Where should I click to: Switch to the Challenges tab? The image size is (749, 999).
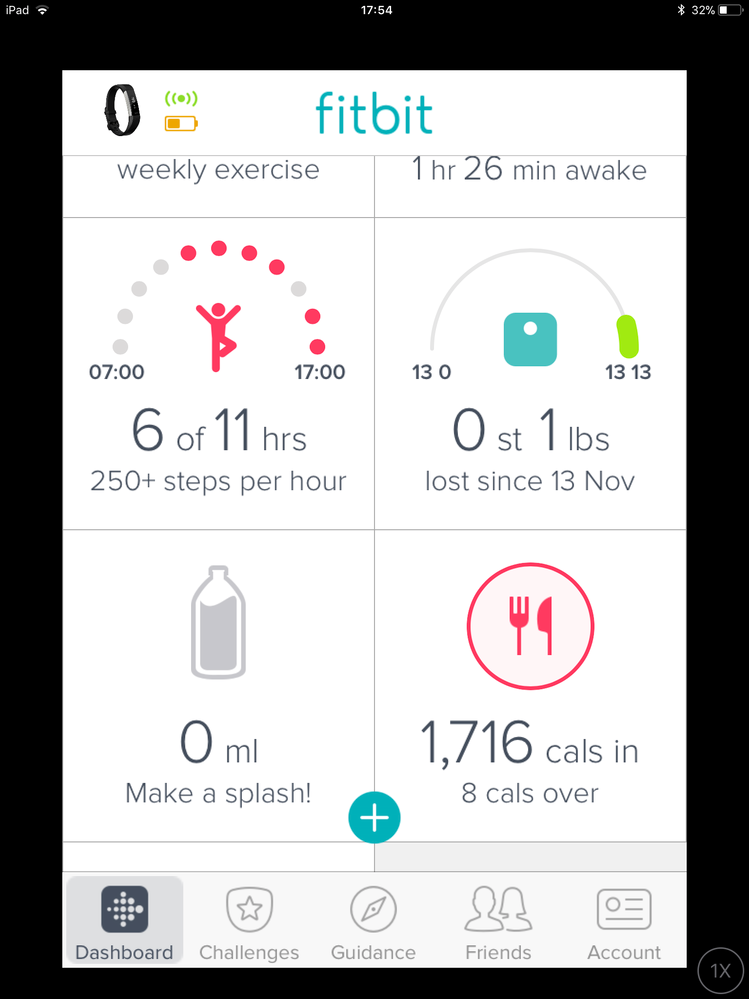tap(249, 921)
